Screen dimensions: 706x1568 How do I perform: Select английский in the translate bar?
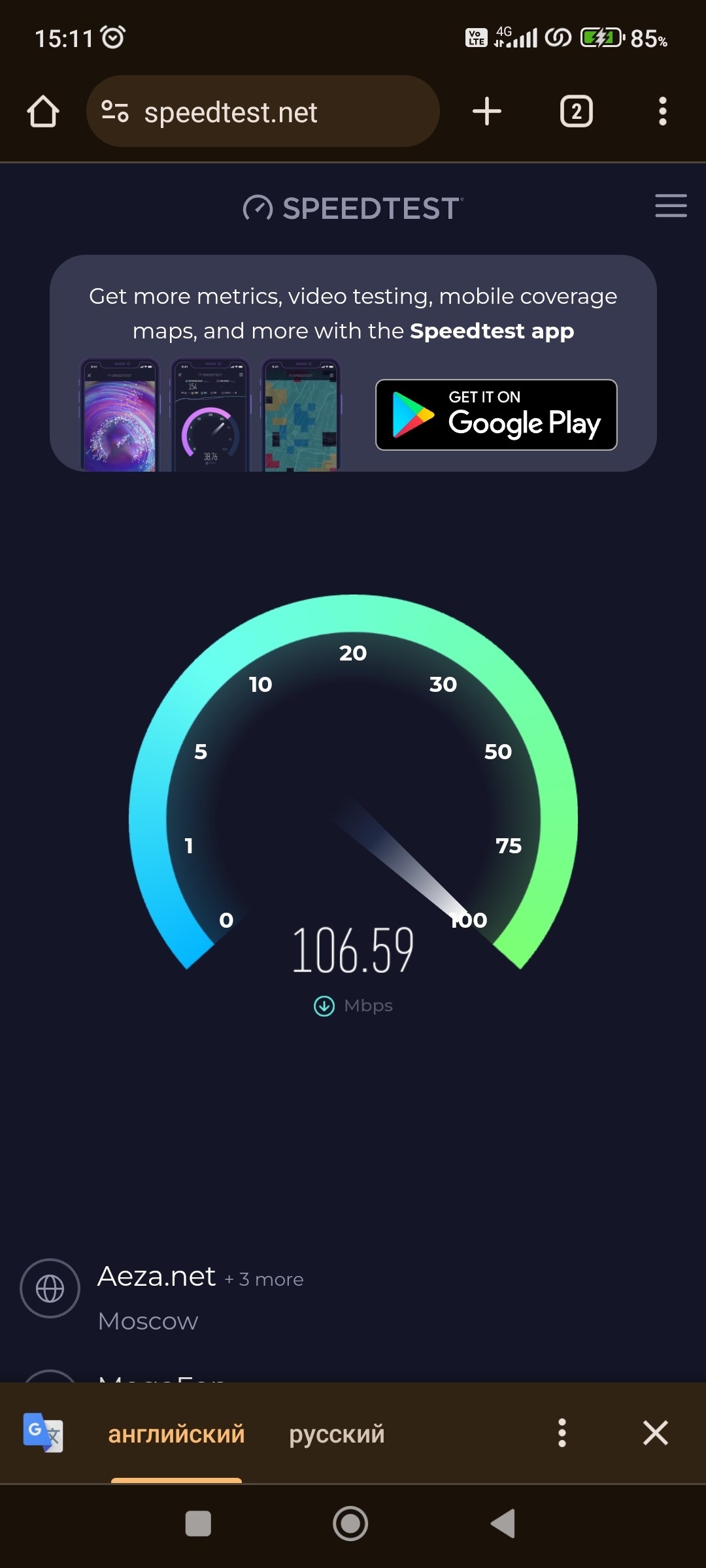coord(176,1434)
